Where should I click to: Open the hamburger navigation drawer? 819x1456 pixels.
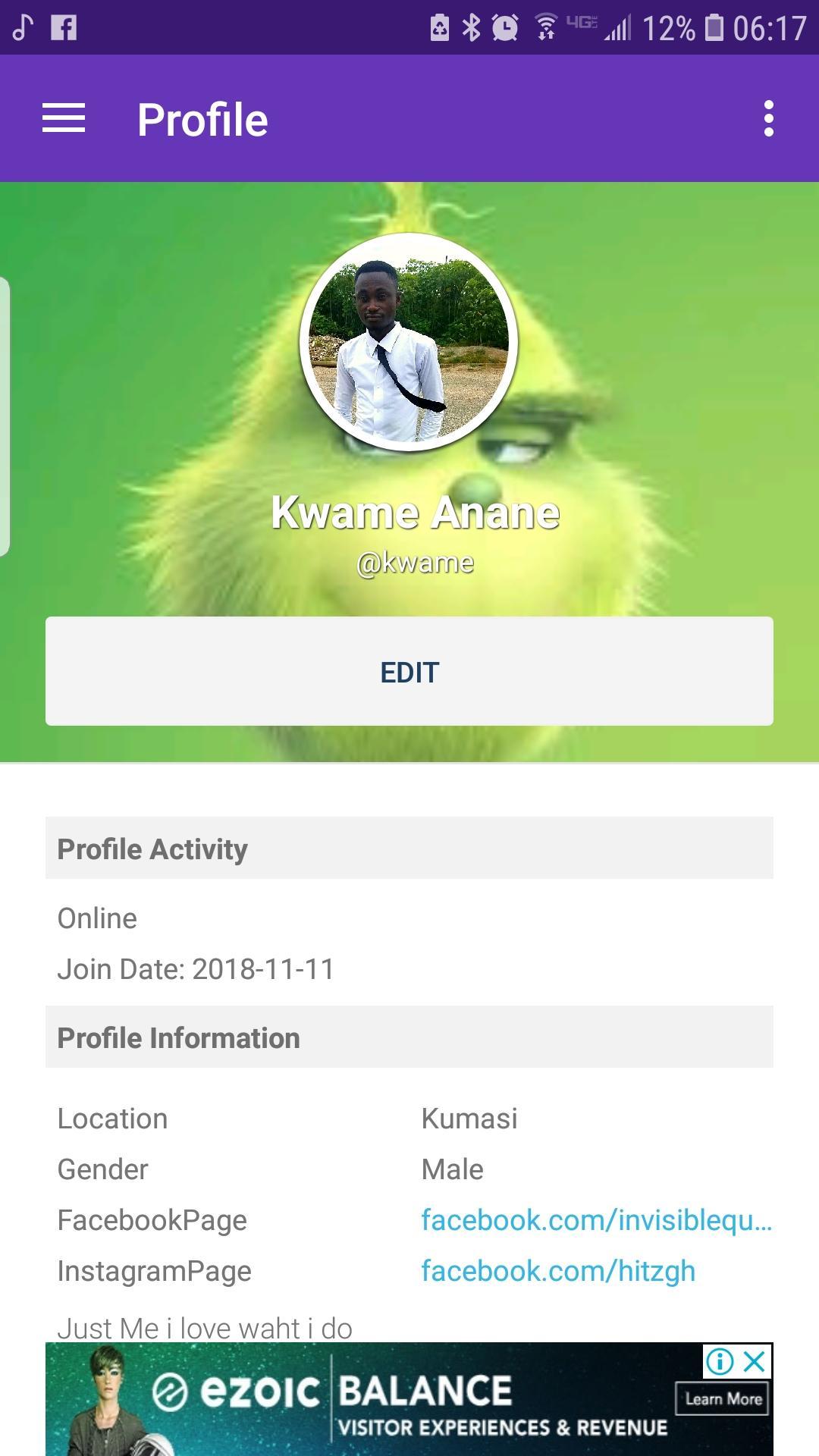pos(64,118)
